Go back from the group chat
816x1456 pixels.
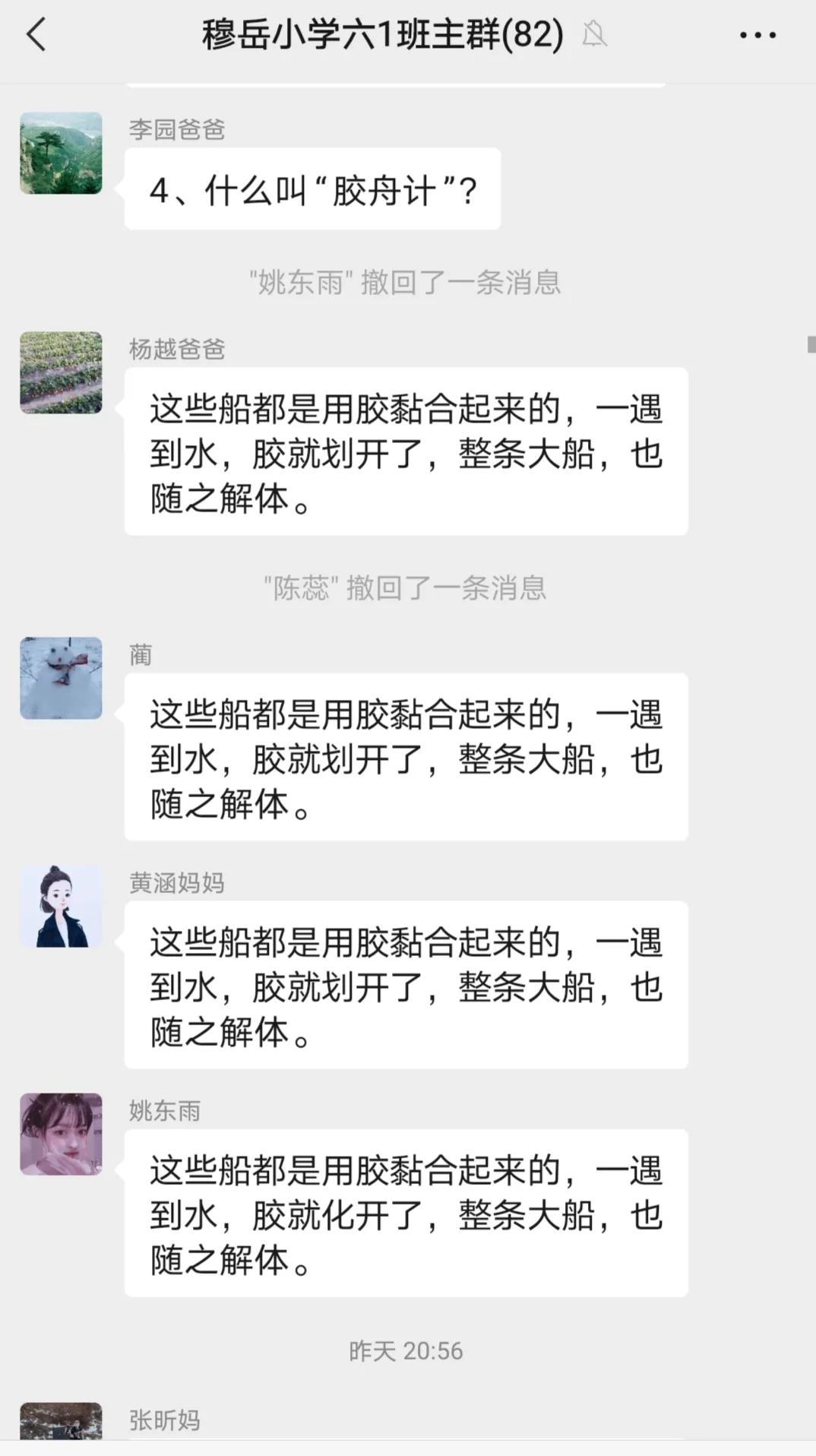click(36, 35)
